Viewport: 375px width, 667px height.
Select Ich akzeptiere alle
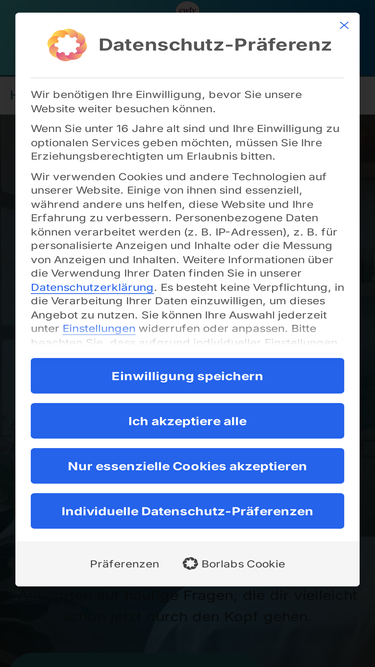(187, 421)
